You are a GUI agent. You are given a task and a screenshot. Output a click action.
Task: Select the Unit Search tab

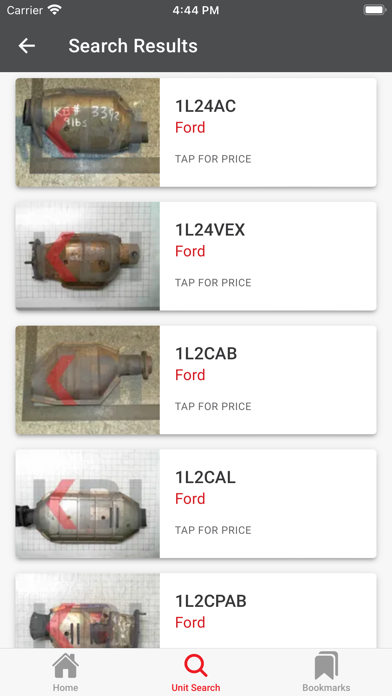pos(196,672)
